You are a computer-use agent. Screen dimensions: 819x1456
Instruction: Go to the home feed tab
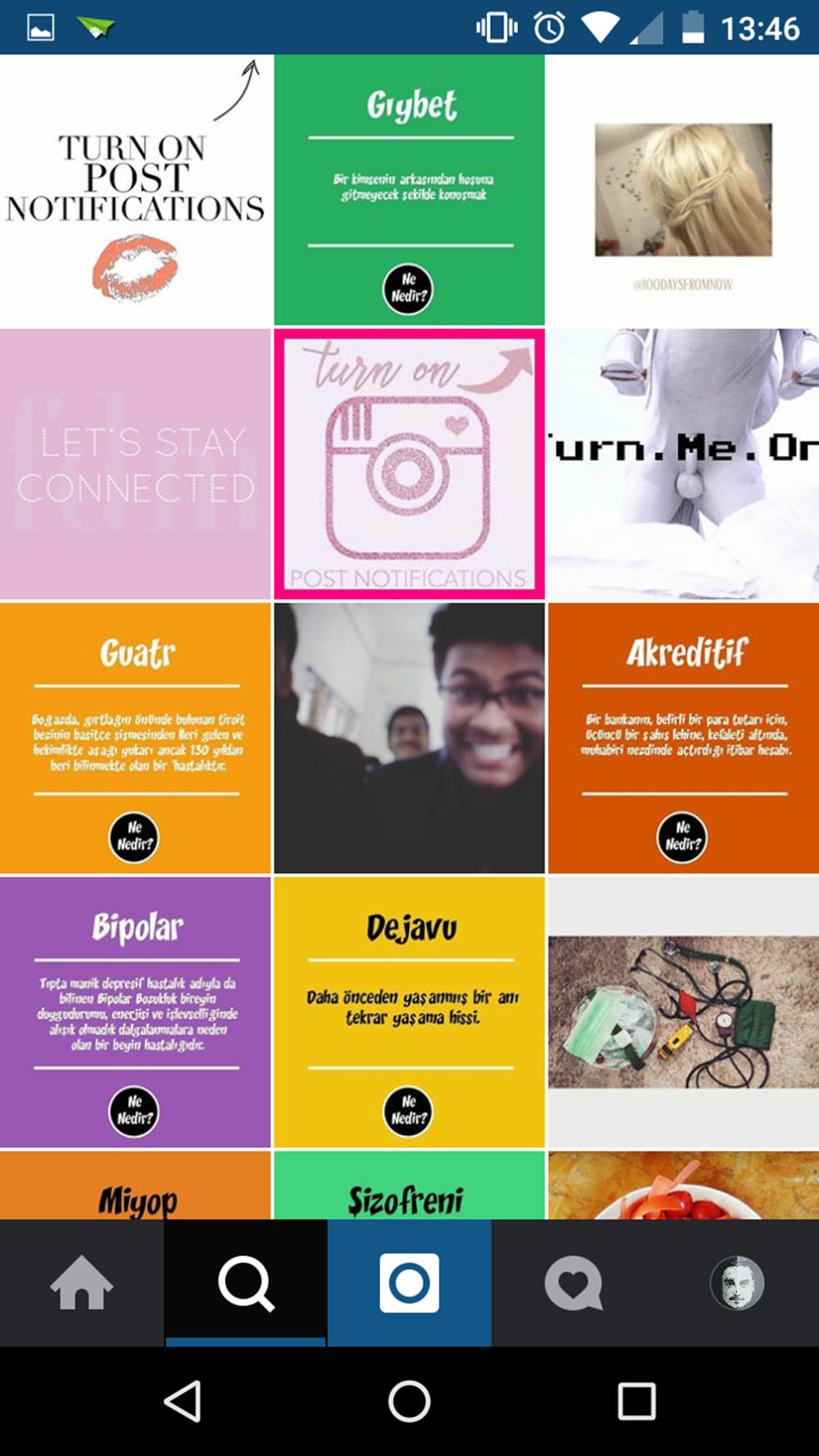82,1282
